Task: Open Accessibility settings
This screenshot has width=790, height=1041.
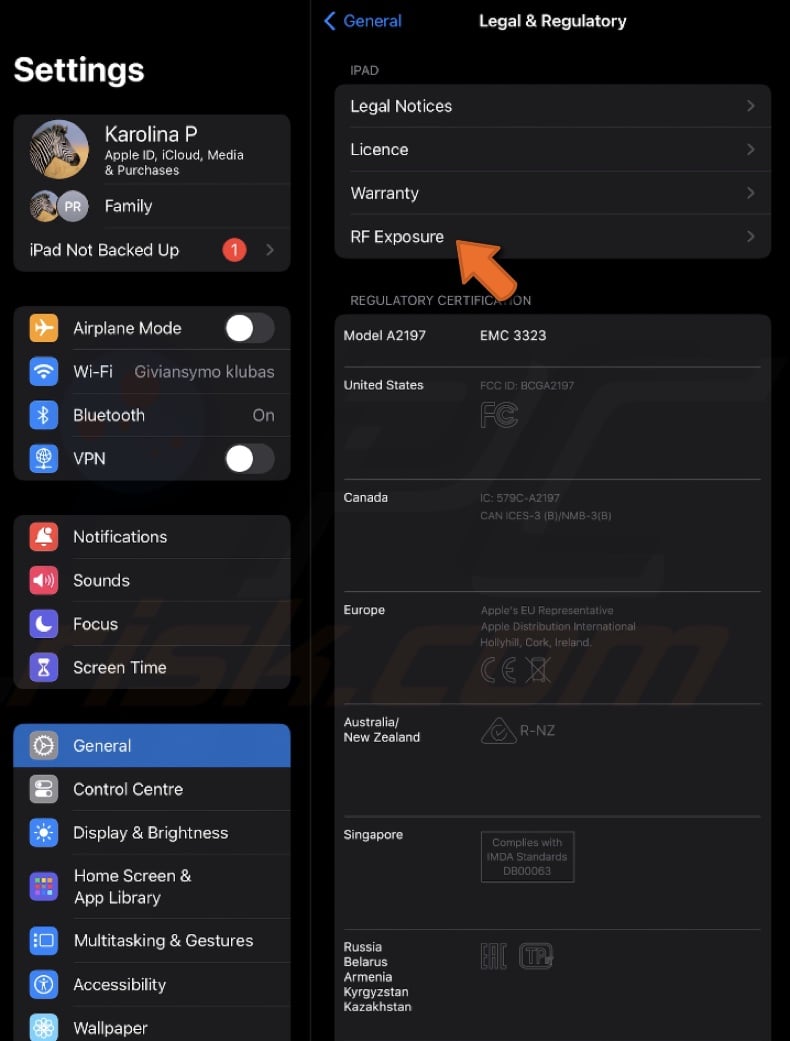Action: pyautogui.click(x=152, y=985)
